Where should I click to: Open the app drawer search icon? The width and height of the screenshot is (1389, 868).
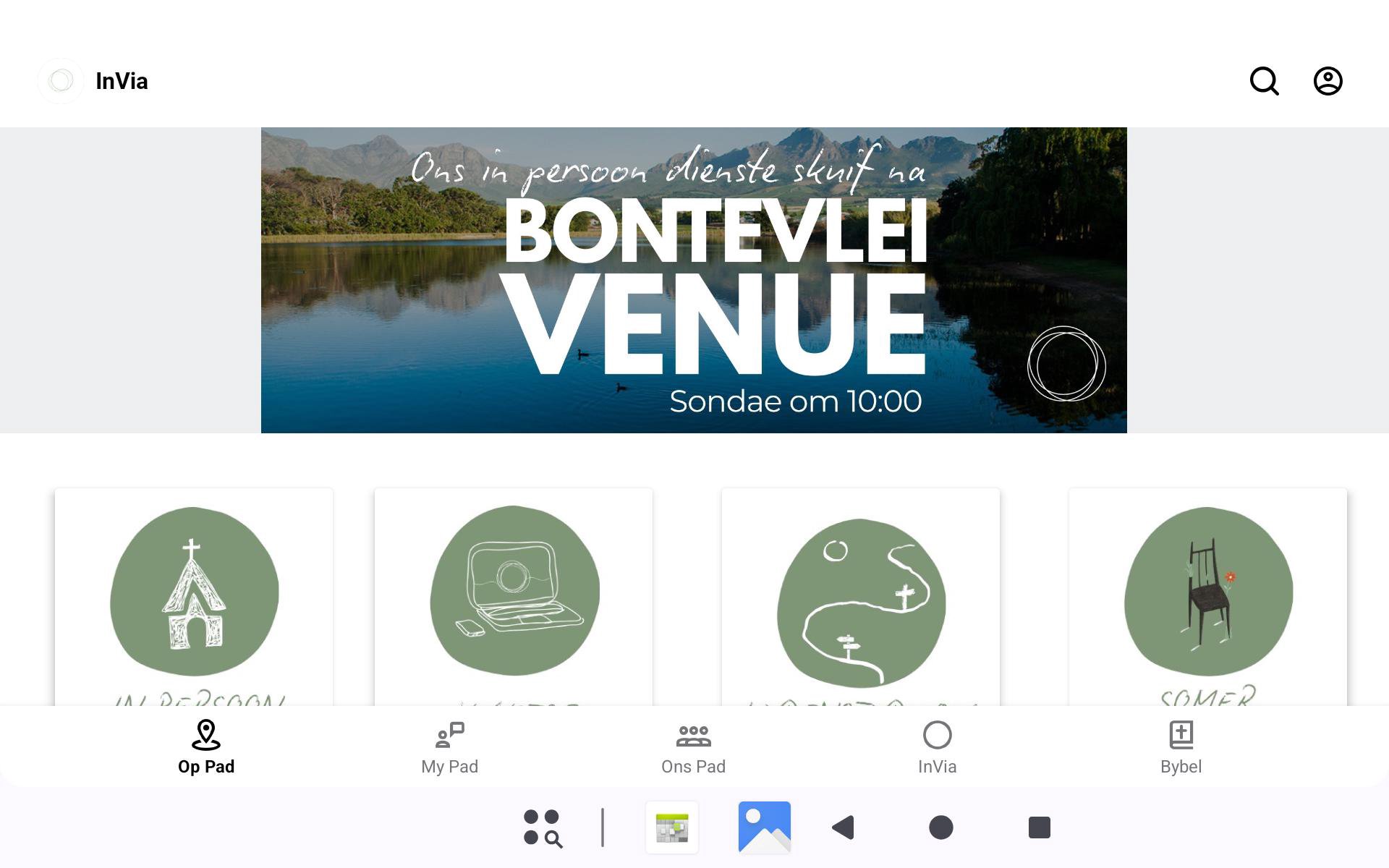pyautogui.click(x=543, y=827)
